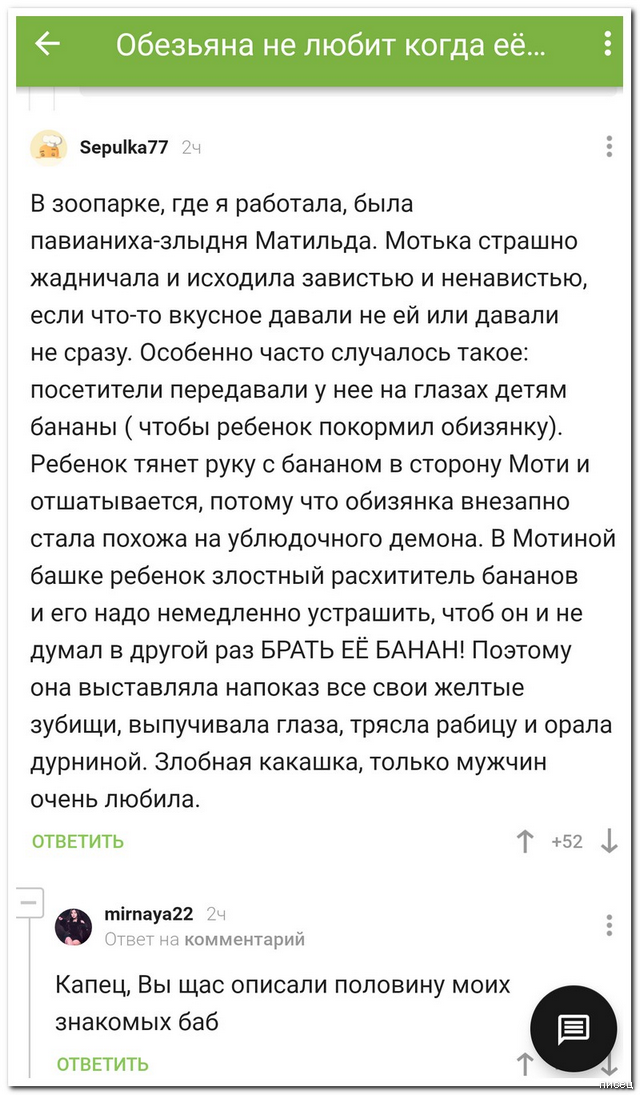Open the options menu for mirnaya22's comment
Viewport: 640px width, 1095px height.
coord(609,924)
